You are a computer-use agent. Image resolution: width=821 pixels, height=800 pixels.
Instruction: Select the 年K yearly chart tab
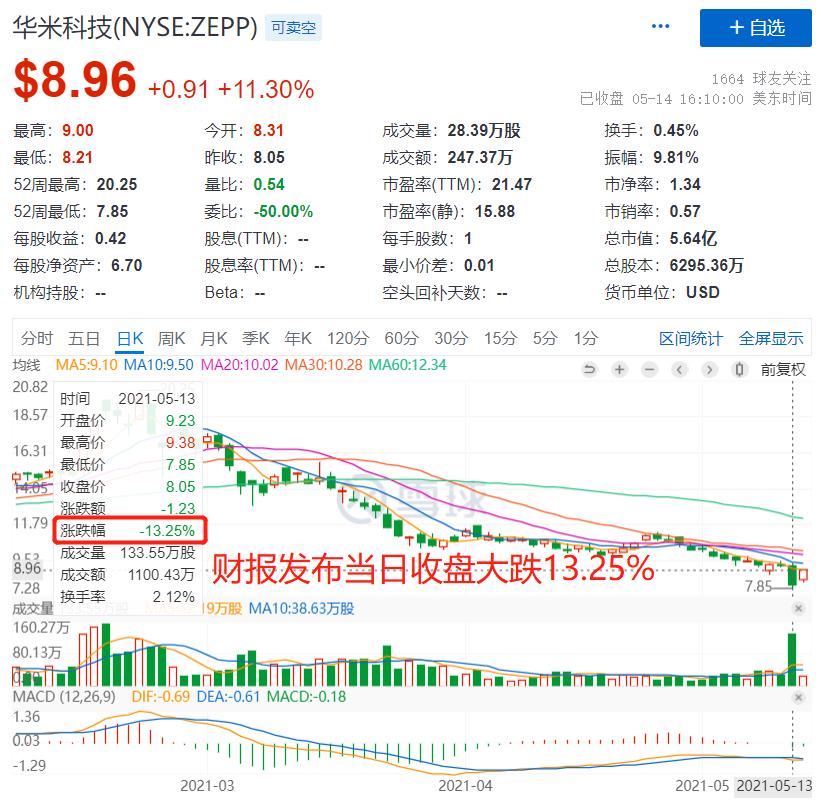tap(298, 338)
